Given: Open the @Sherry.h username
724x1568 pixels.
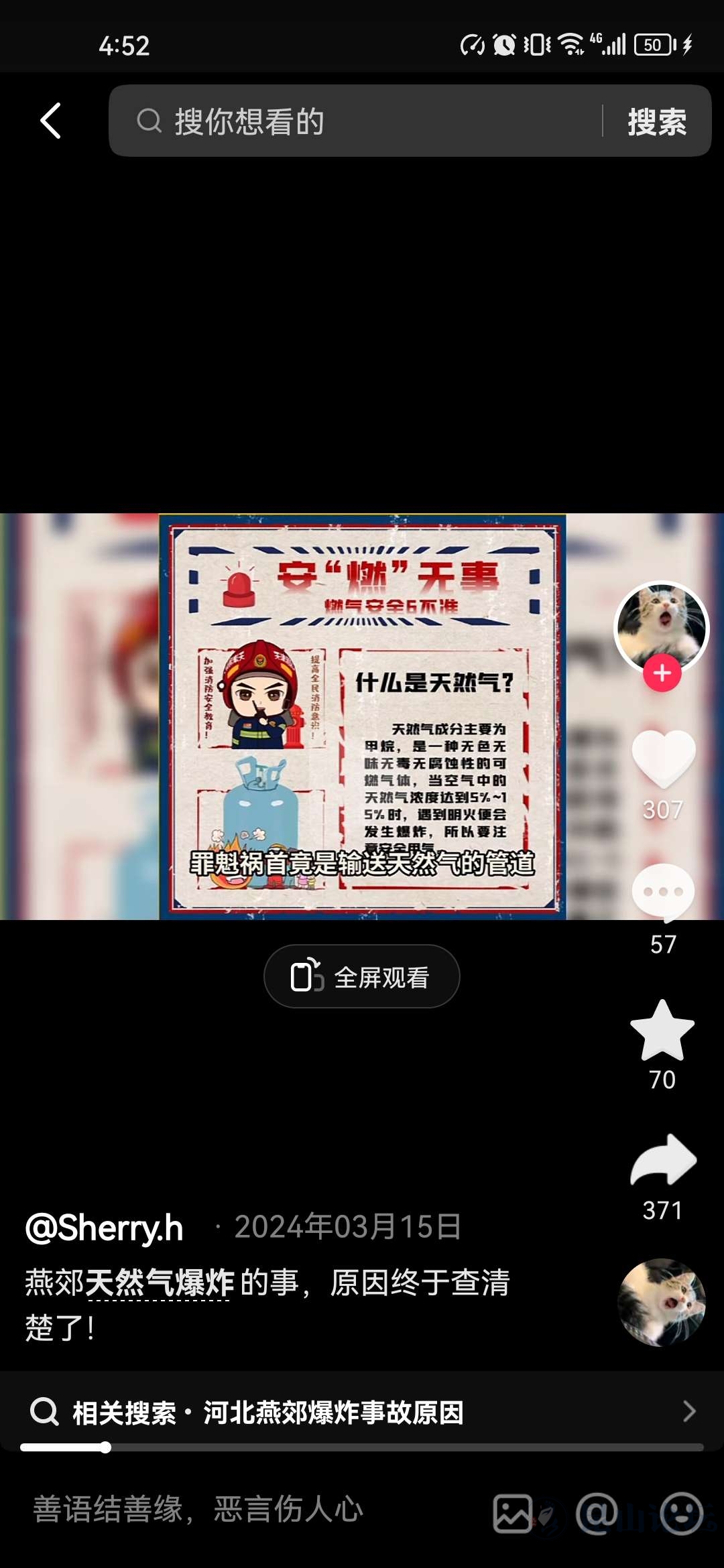Looking at the screenshot, I should (x=105, y=1228).
